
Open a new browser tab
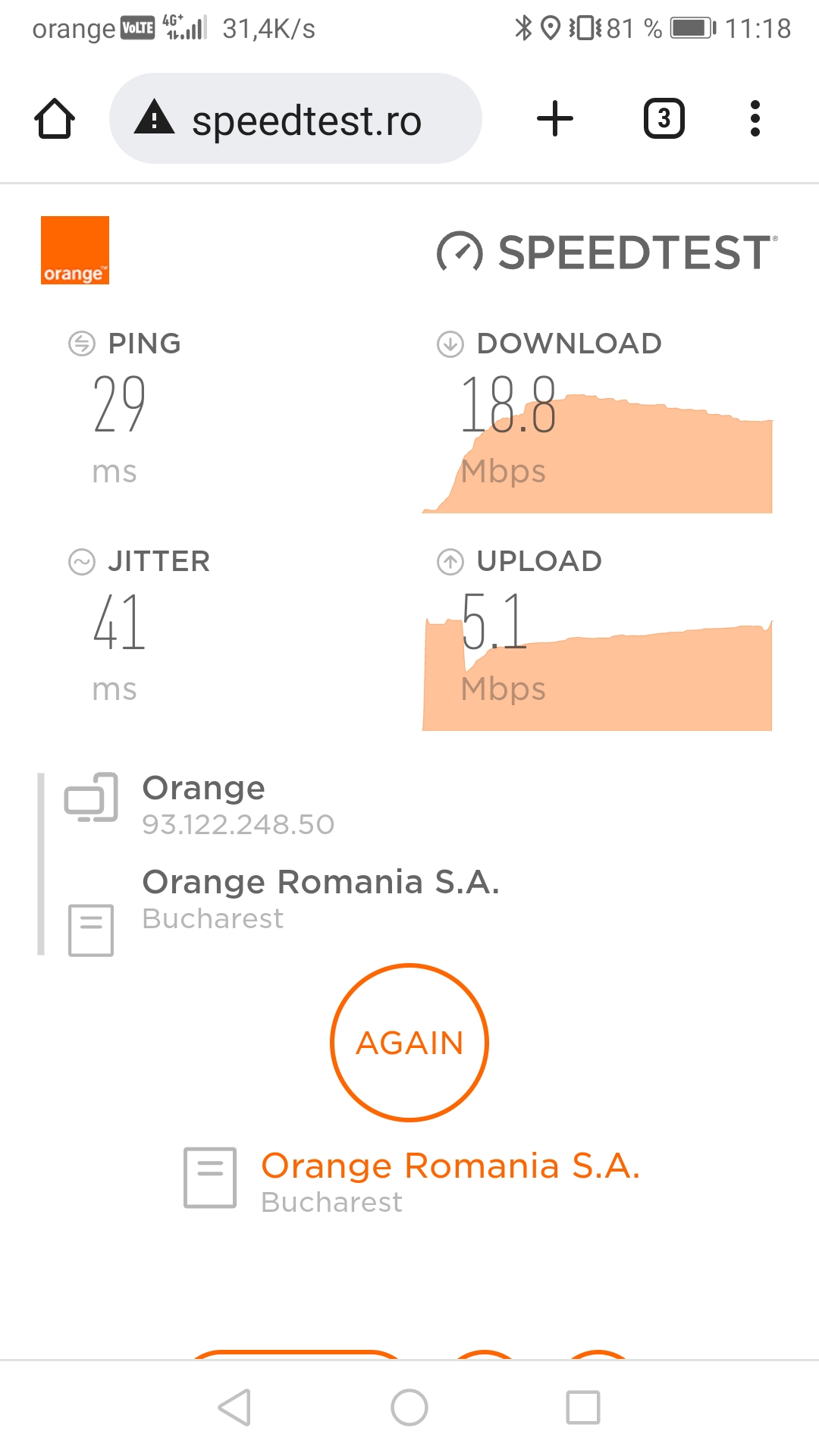pyautogui.click(x=555, y=119)
